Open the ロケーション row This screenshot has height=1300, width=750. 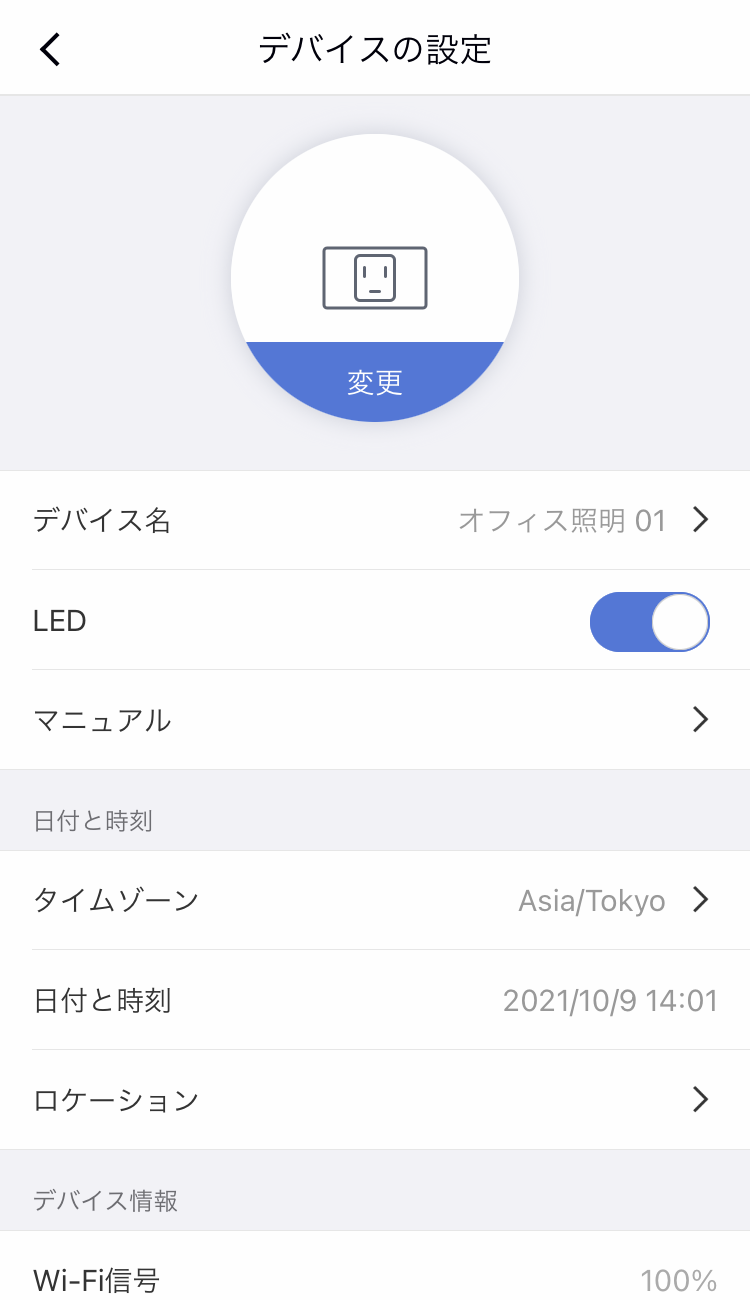[x=375, y=1100]
